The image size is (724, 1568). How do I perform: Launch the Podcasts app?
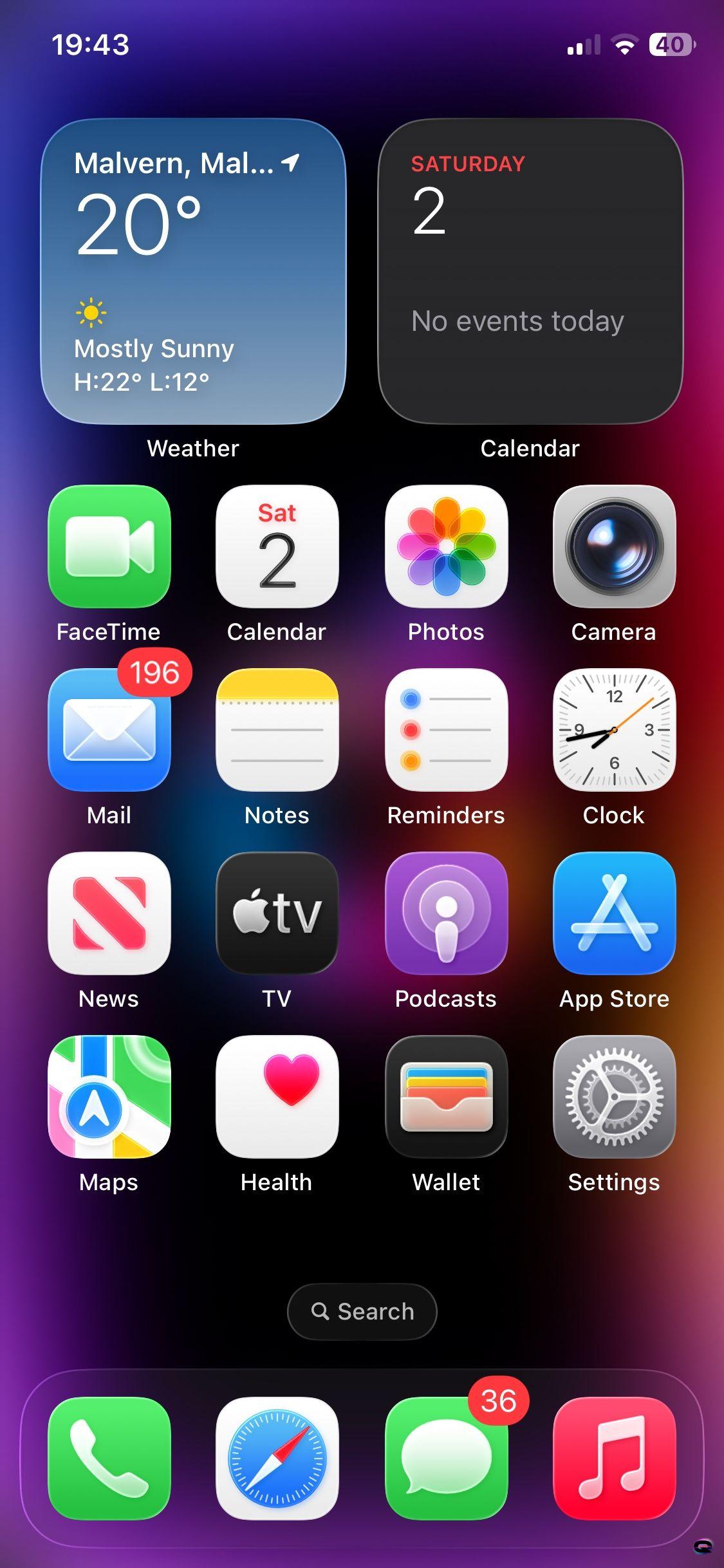pyautogui.click(x=446, y=913)
